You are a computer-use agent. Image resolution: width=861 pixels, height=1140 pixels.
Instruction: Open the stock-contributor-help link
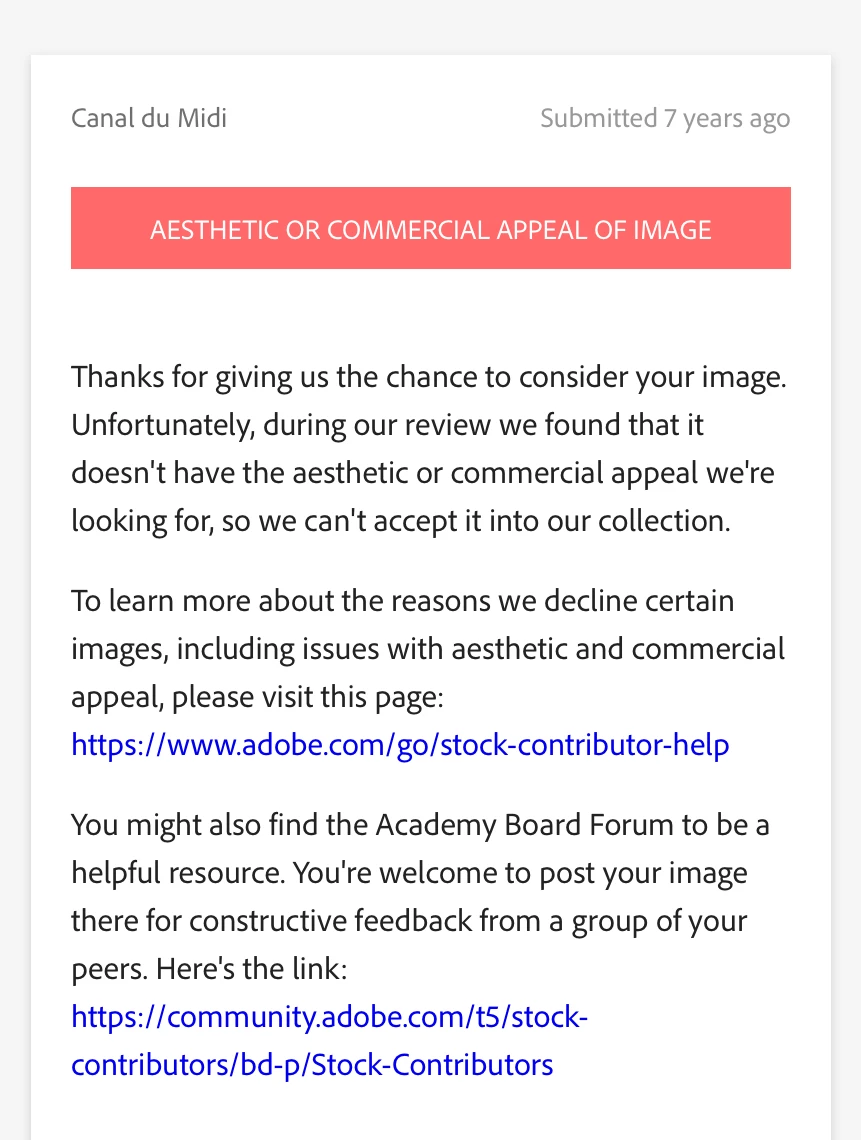point(400,745)
